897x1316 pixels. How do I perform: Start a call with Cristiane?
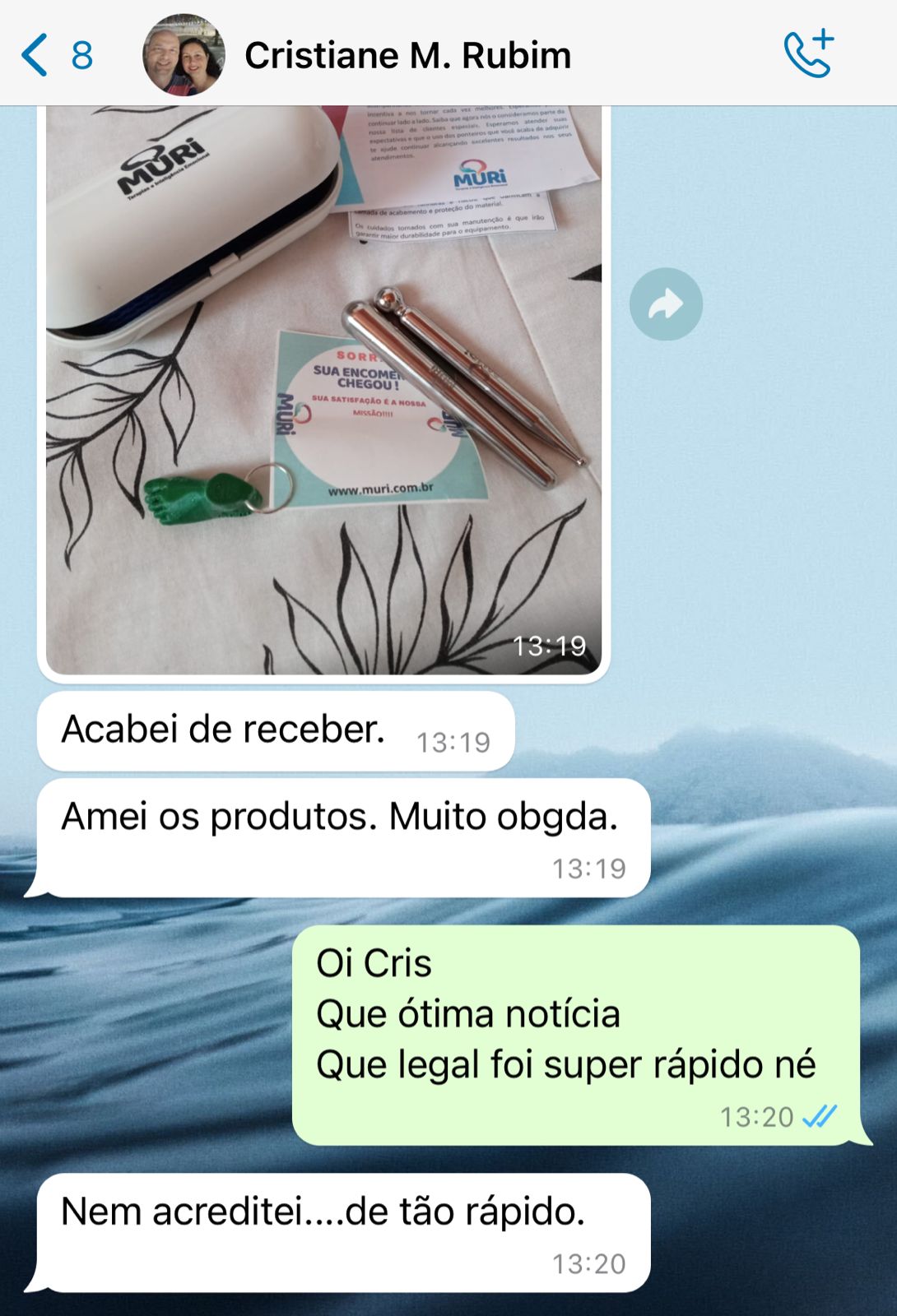tap(808, 54)
